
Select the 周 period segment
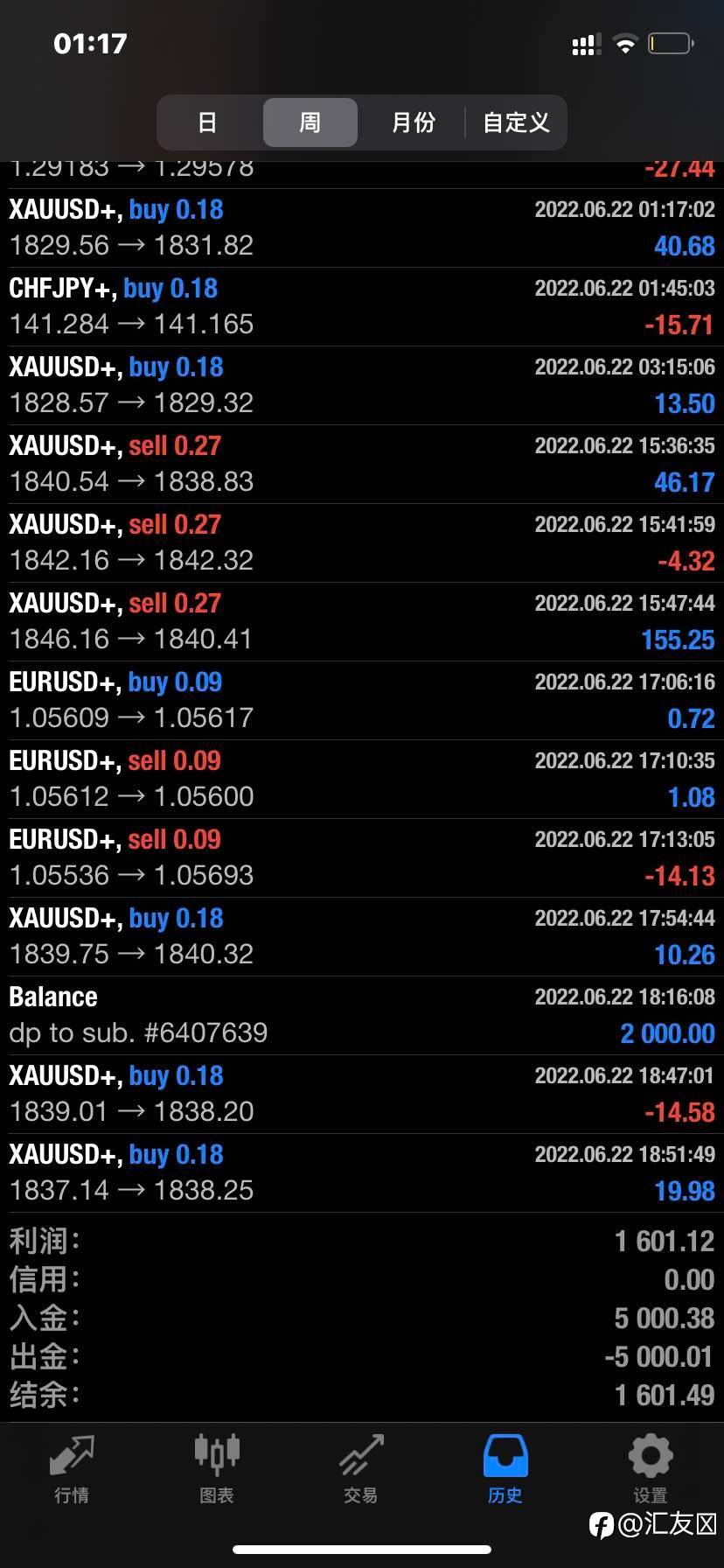coord(310,122)
